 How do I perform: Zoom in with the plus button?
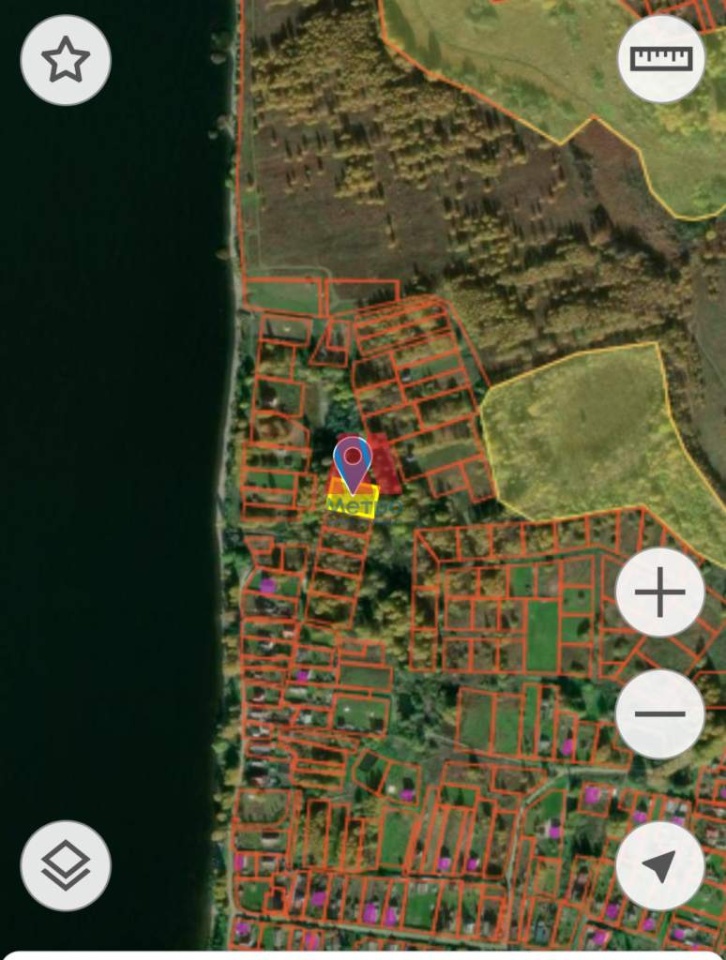tap(660, 594)
